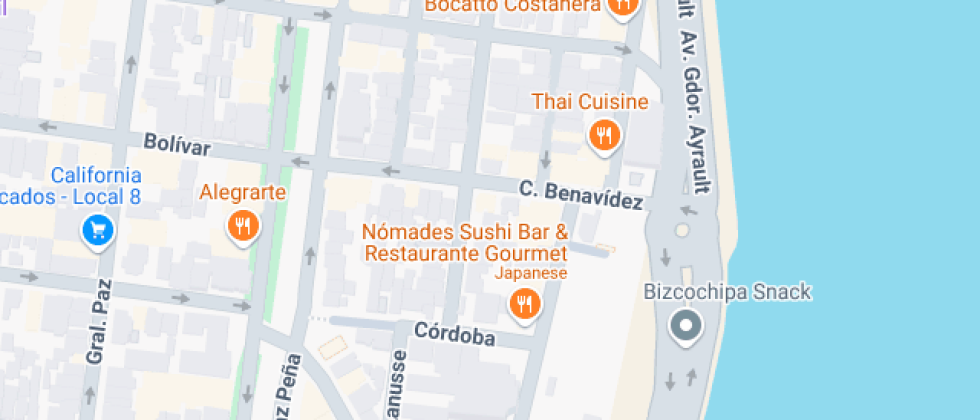Select the Alegrarte restaurant marker

point(243,225)
